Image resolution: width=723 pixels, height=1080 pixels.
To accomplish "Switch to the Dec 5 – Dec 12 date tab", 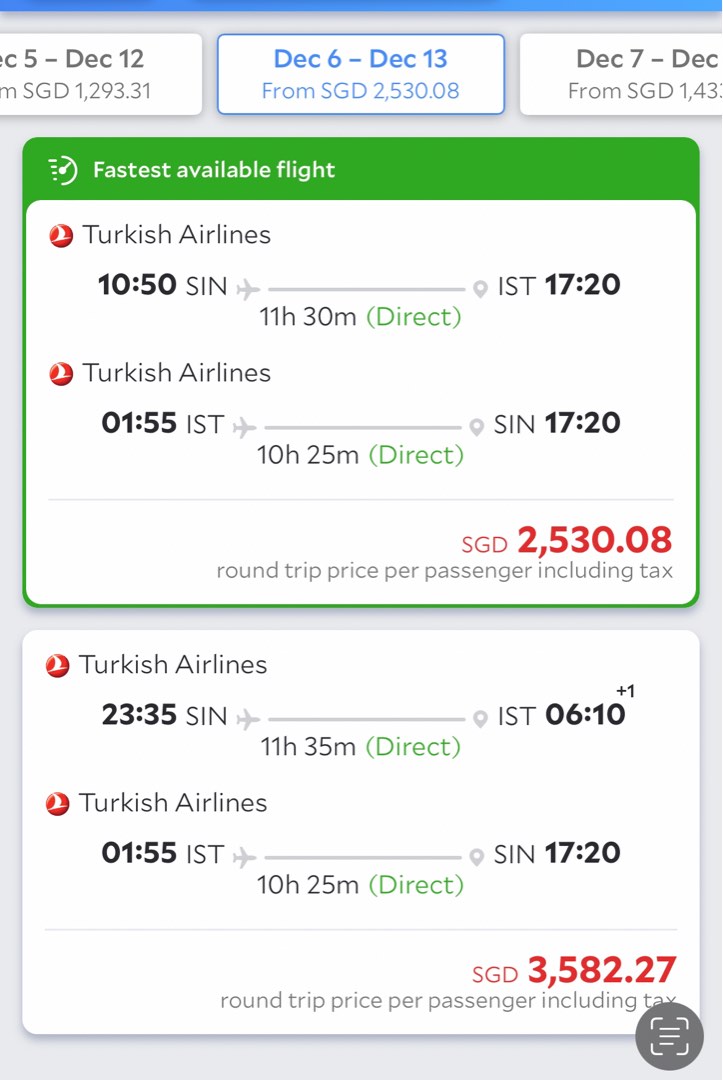I will 70,74.
